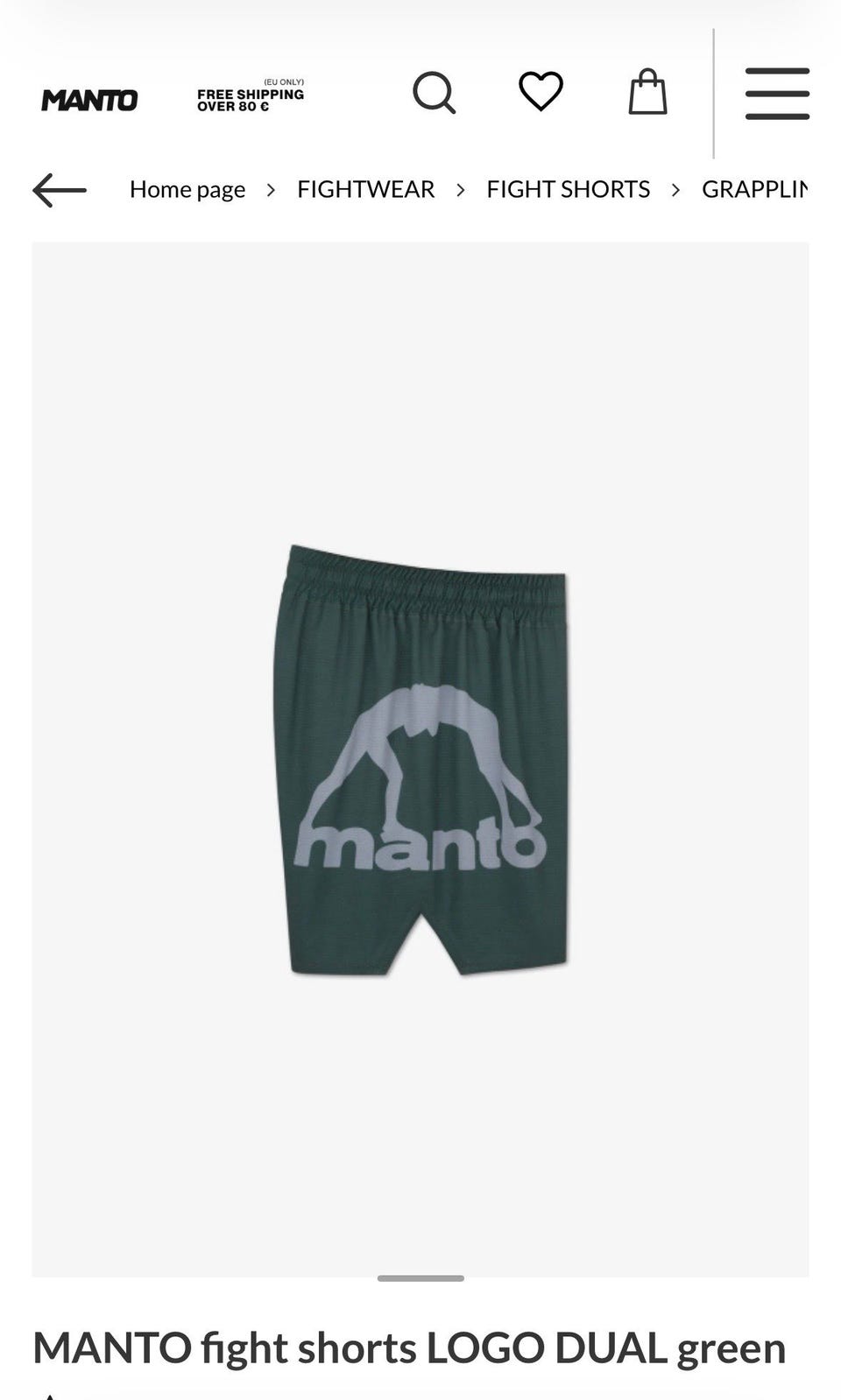The image size is (841, 1400).
Task: Go back with the left arrow
Action: point(60,190)
